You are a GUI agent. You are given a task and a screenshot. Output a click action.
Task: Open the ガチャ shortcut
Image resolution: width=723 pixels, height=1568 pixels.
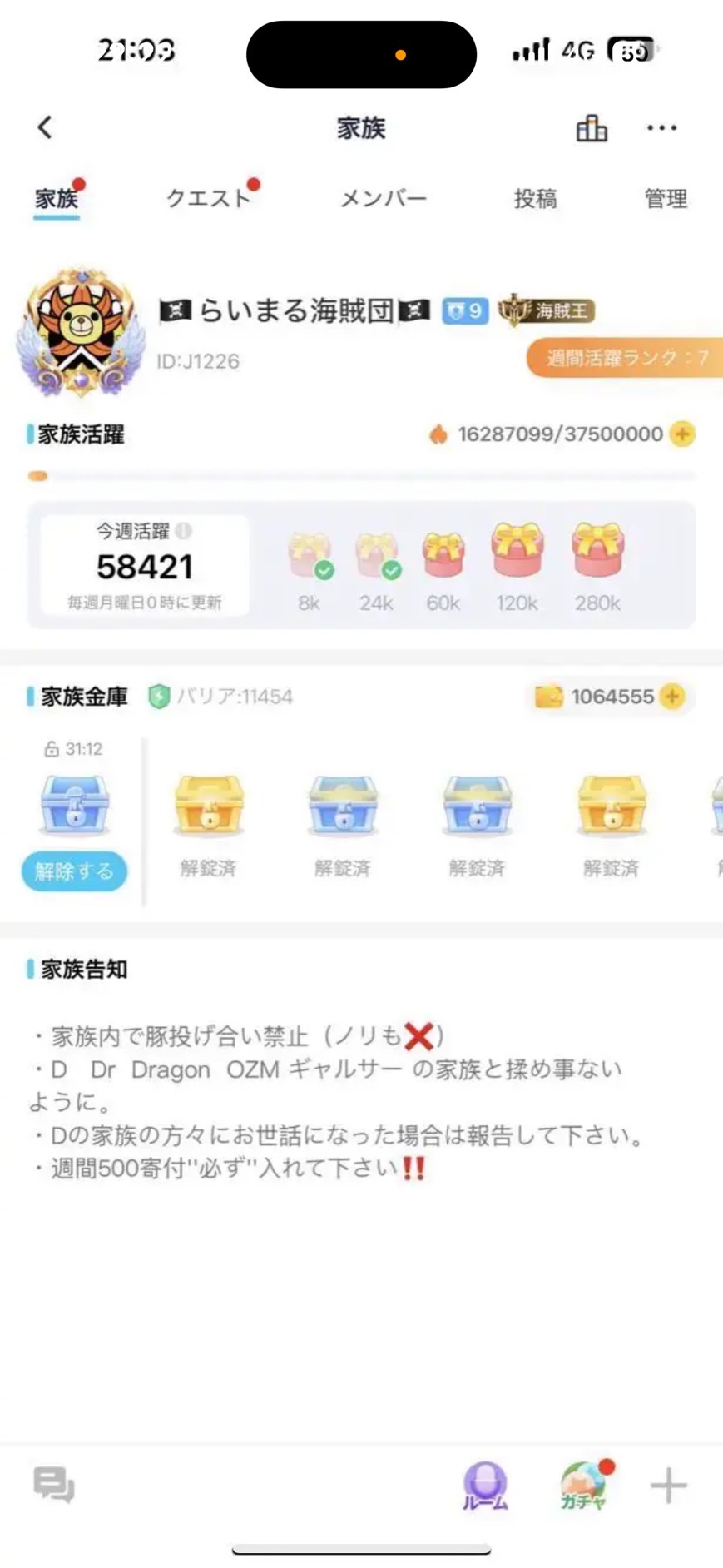coord(583,1486)
